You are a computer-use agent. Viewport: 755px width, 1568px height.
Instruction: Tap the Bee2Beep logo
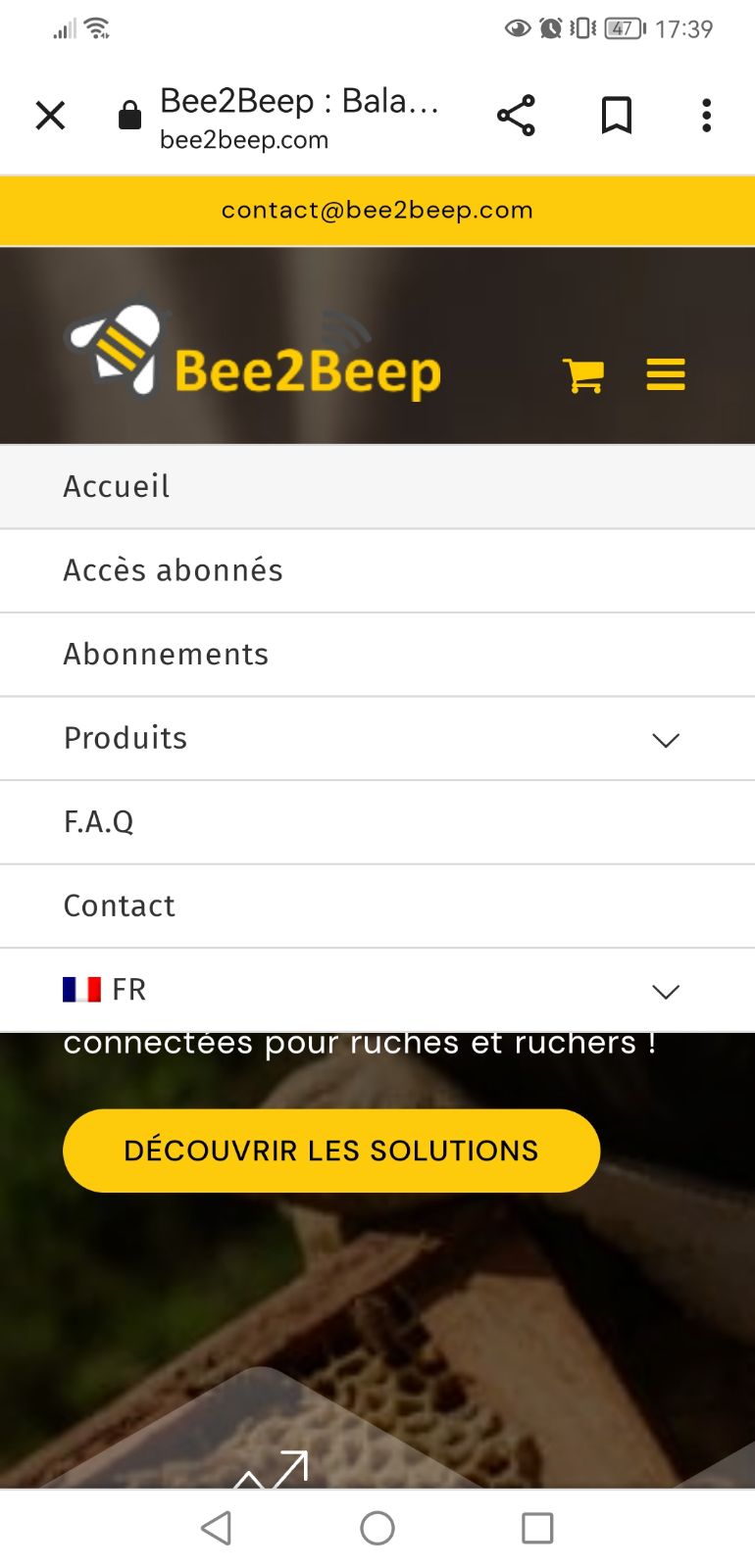coord(253,350)
